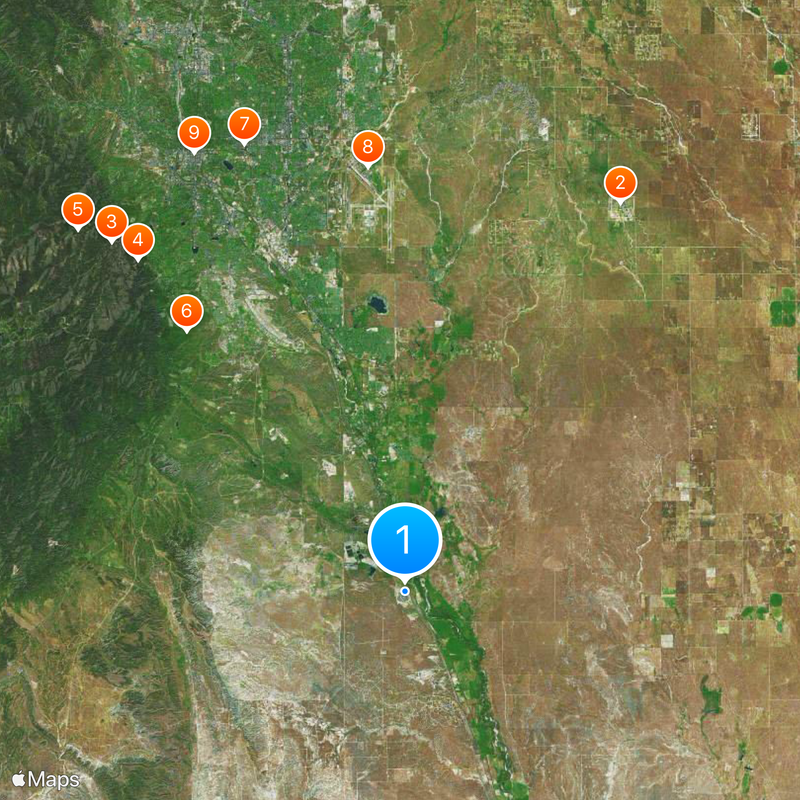Select the large blue pin numbered 1

coord(405,540)
